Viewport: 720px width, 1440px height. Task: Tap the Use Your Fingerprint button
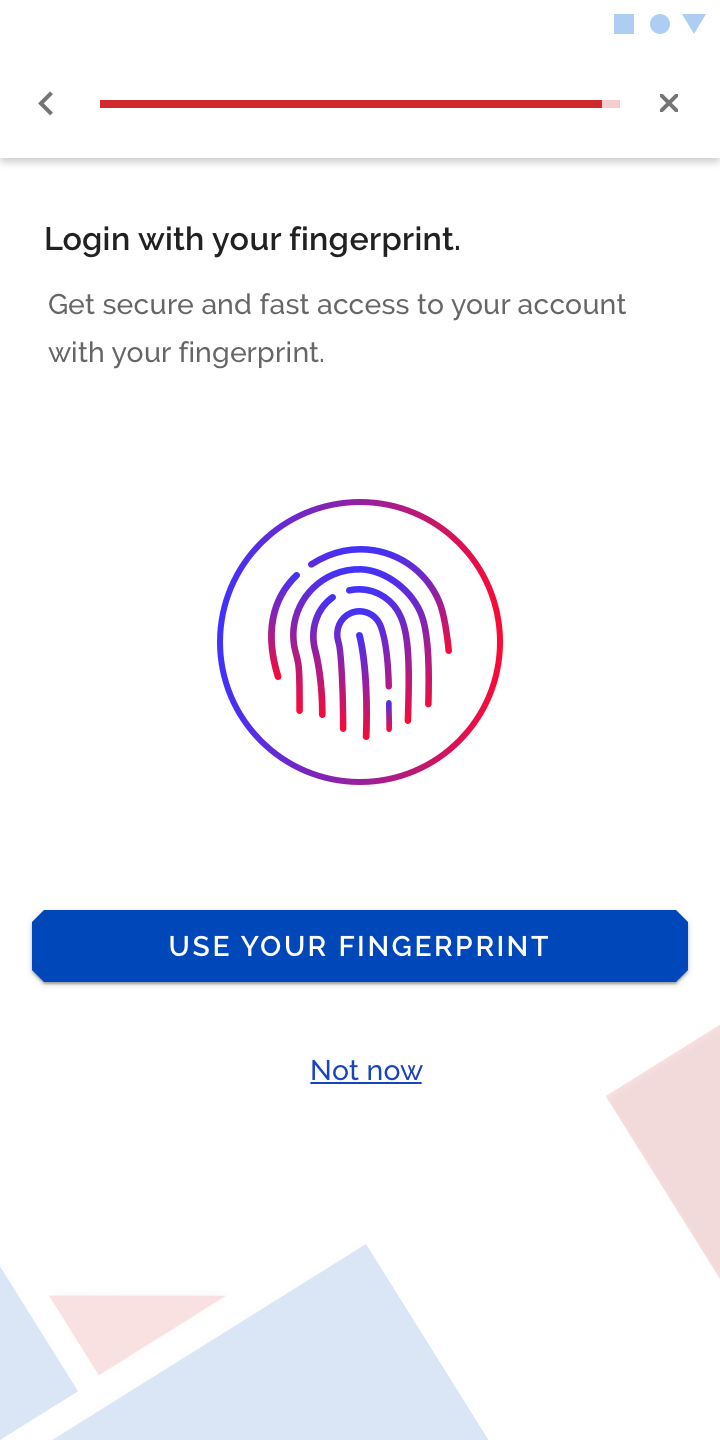[360, 946]
